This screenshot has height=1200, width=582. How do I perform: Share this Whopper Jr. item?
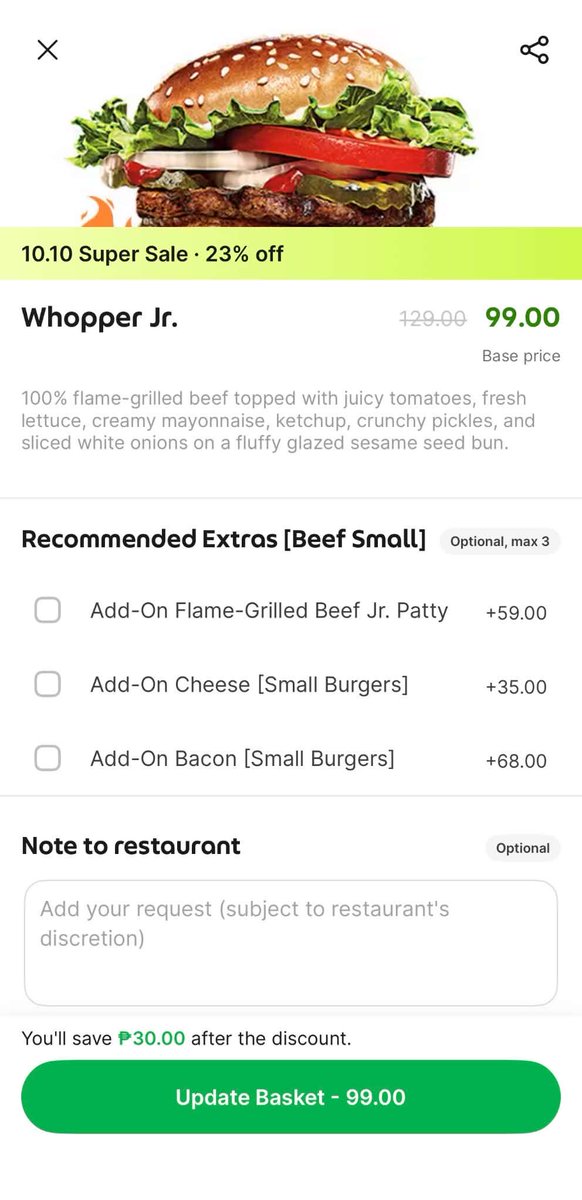pos(534,49)
